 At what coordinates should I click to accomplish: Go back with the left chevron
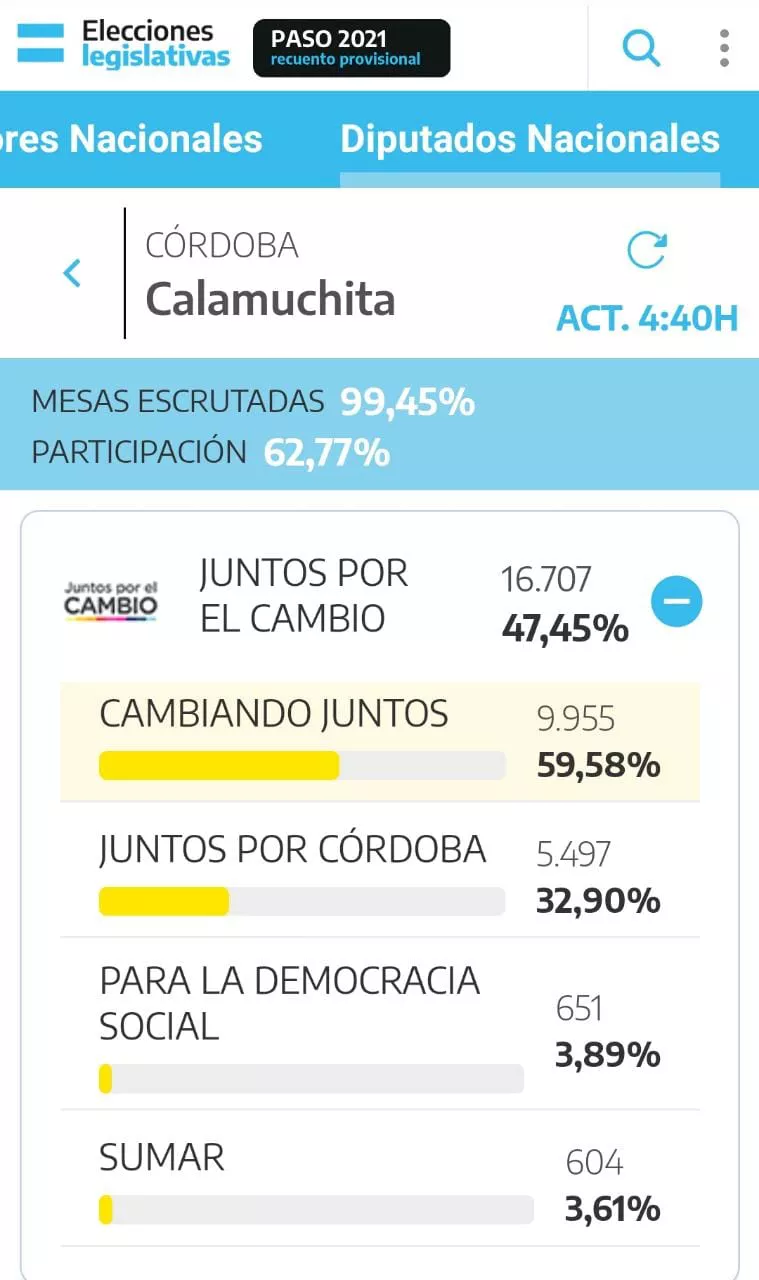[x=72, y=273]
